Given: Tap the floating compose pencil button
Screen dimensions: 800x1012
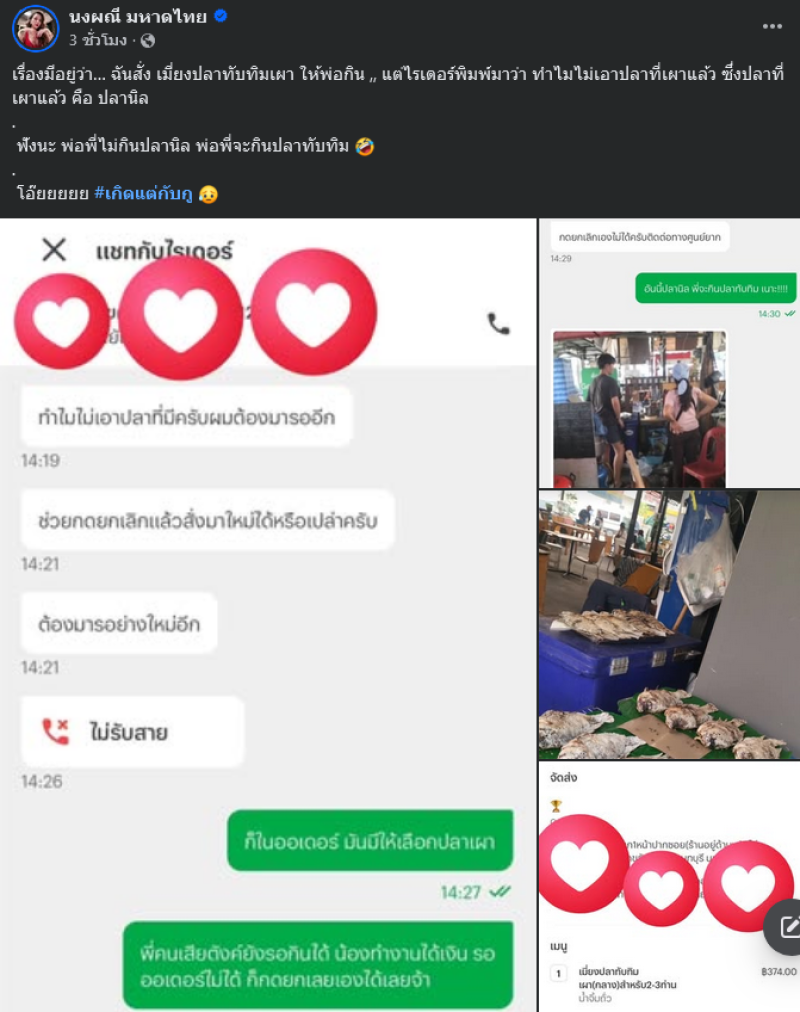Looking at the screenshot, I should 787,927.
